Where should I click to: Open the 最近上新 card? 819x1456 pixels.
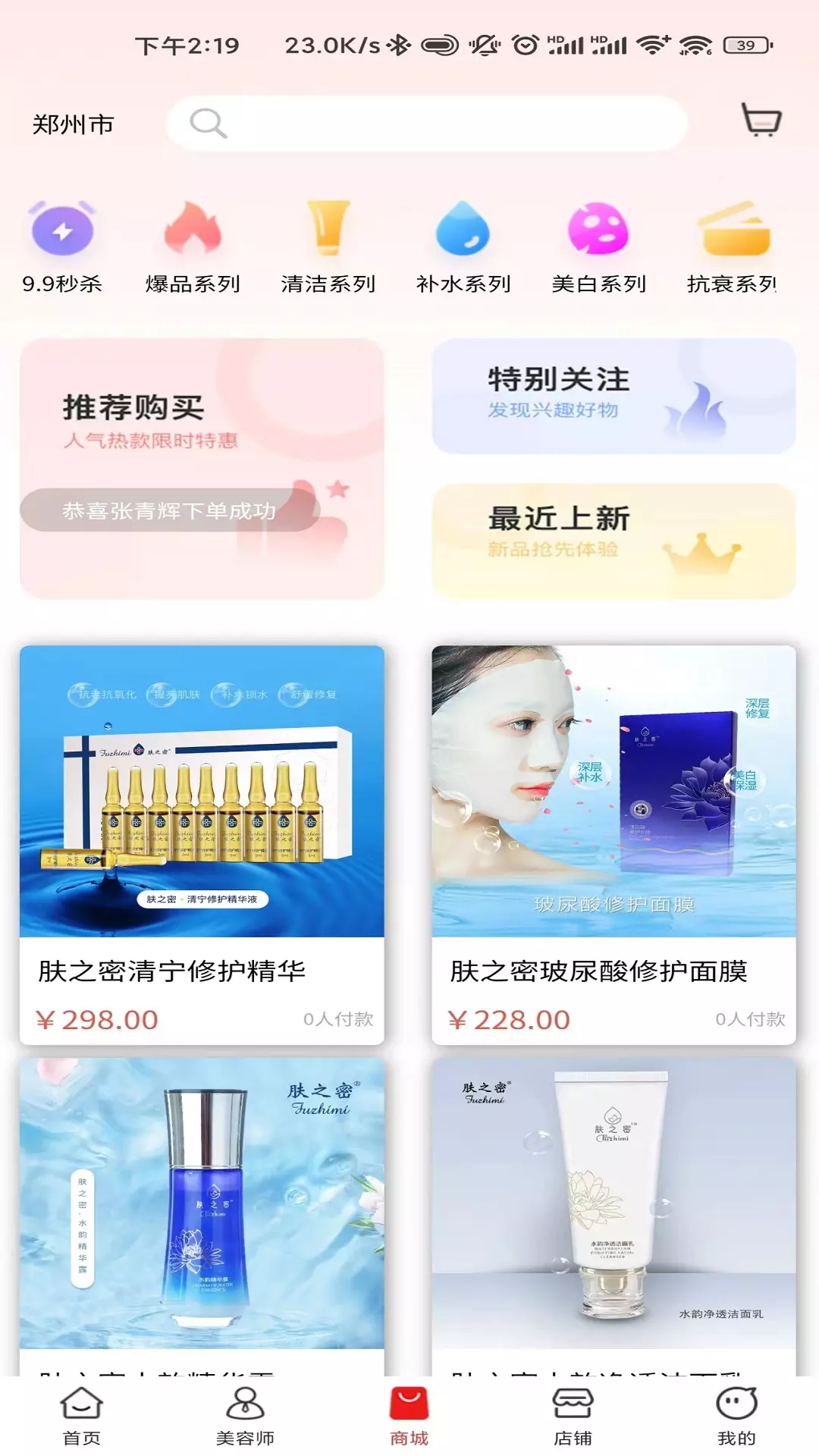613,541
